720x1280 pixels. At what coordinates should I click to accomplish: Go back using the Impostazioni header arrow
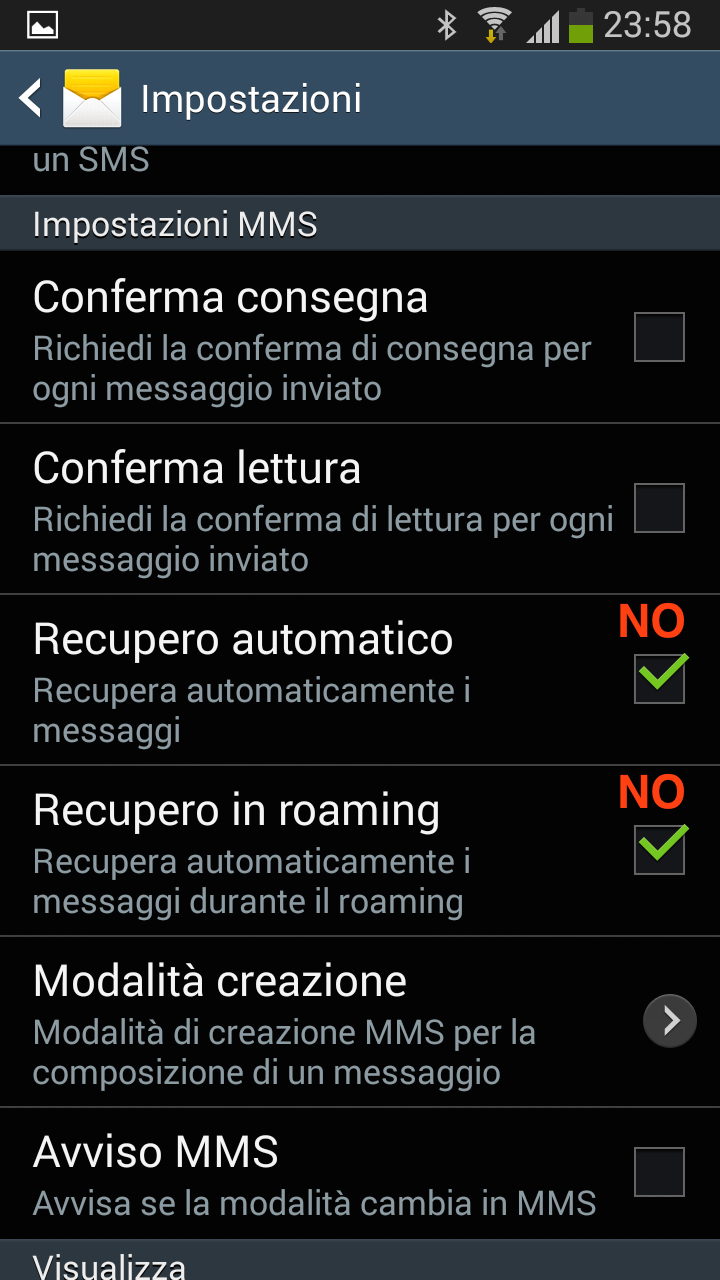tap(31, 98)
